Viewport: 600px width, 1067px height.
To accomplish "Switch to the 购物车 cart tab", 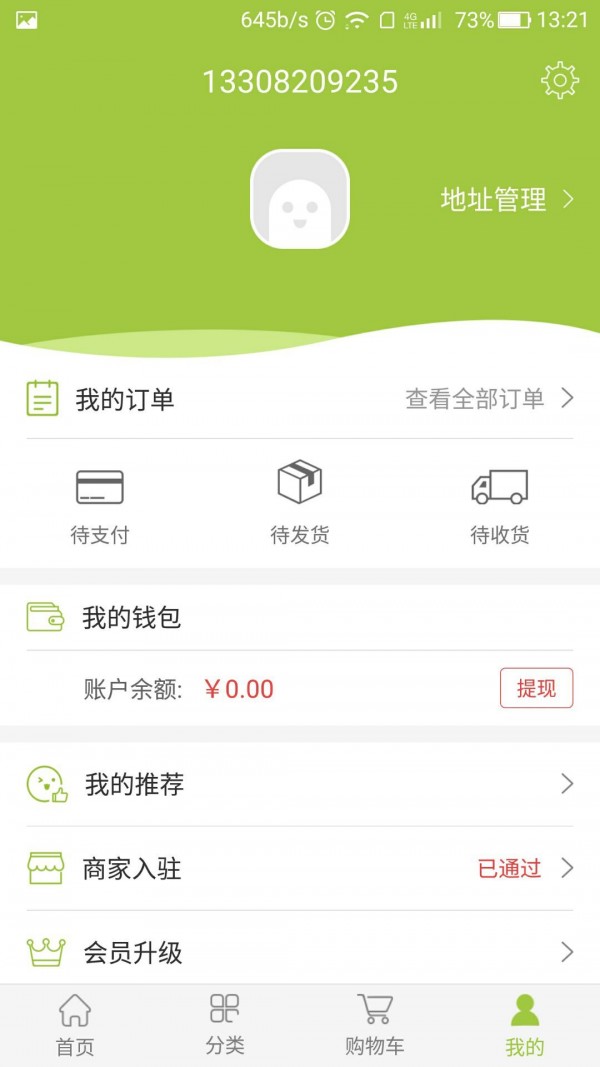I will coord(375,1026).
